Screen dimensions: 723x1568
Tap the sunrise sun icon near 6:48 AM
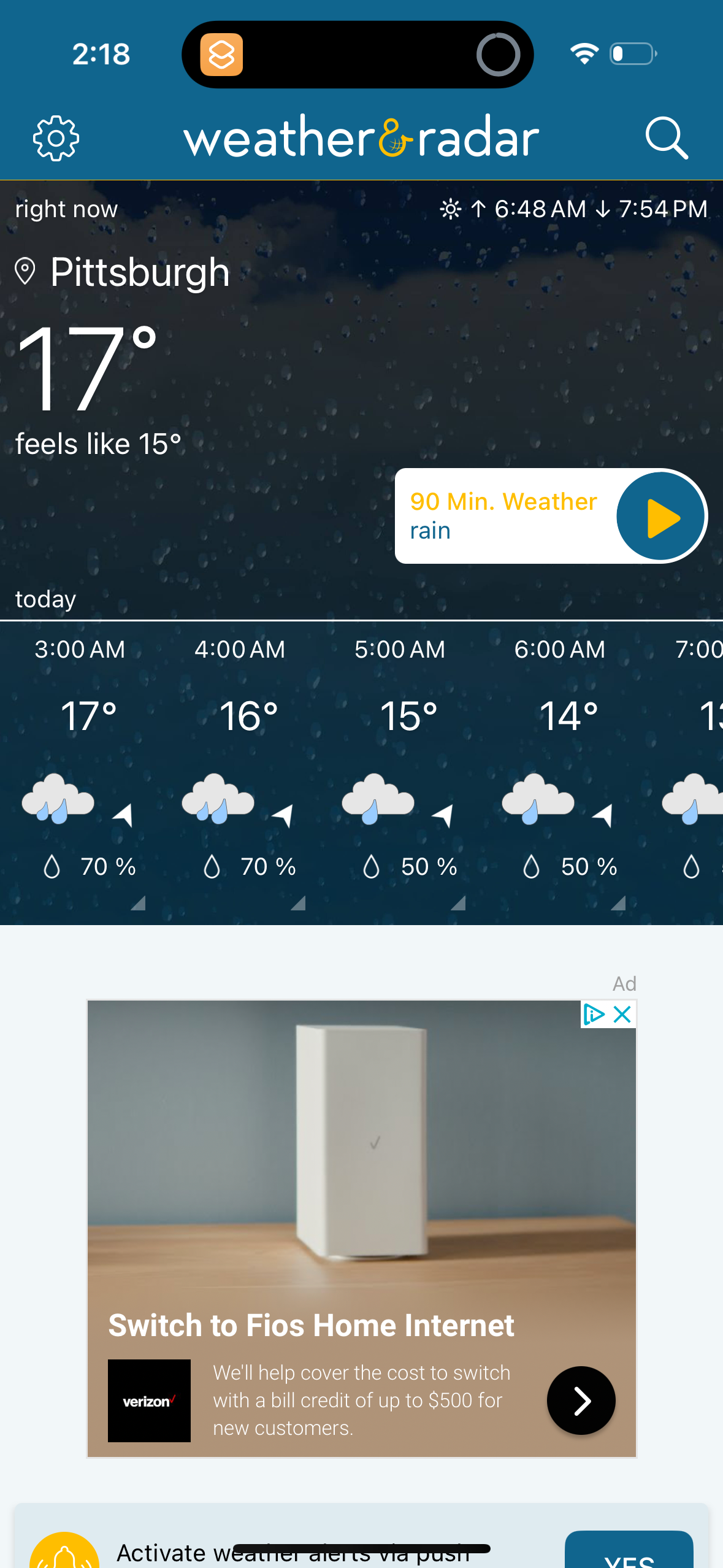click(x=451, y=209)
